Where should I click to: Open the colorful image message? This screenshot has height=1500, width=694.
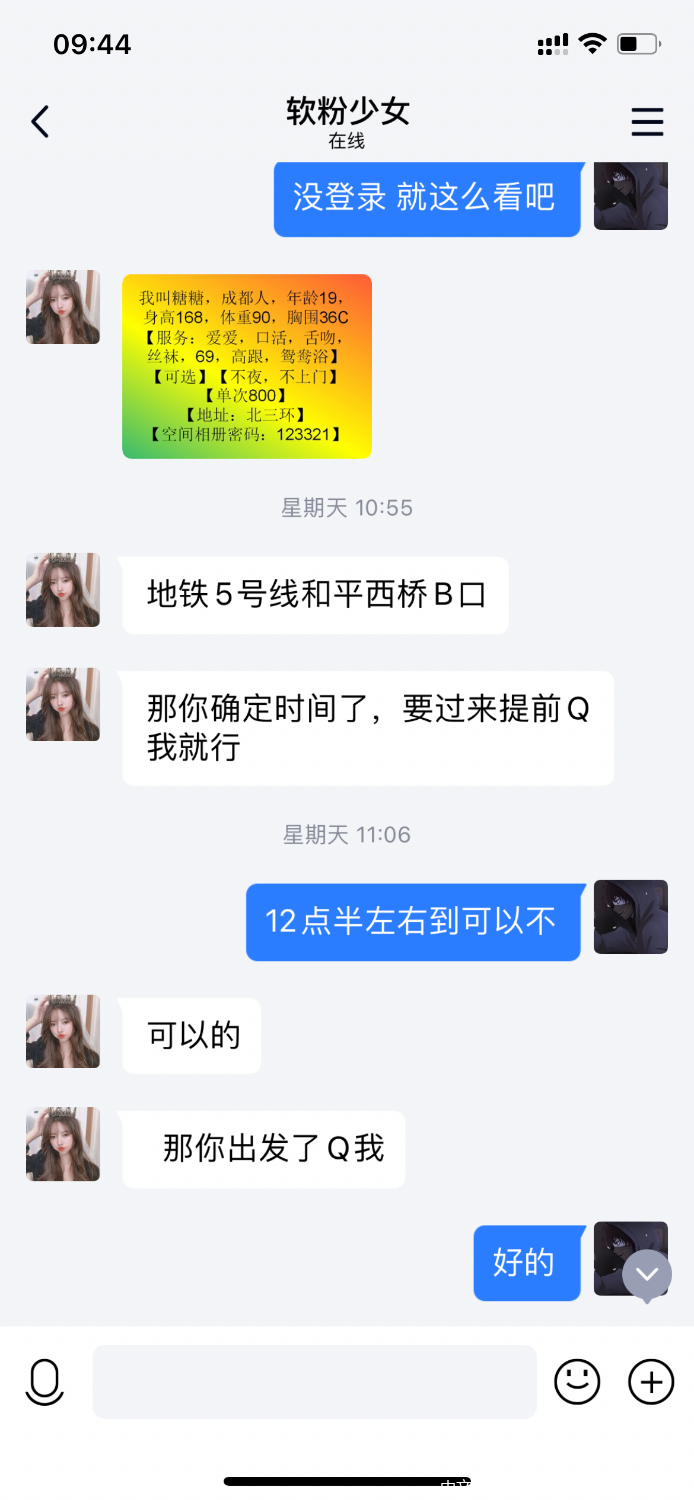247,366
